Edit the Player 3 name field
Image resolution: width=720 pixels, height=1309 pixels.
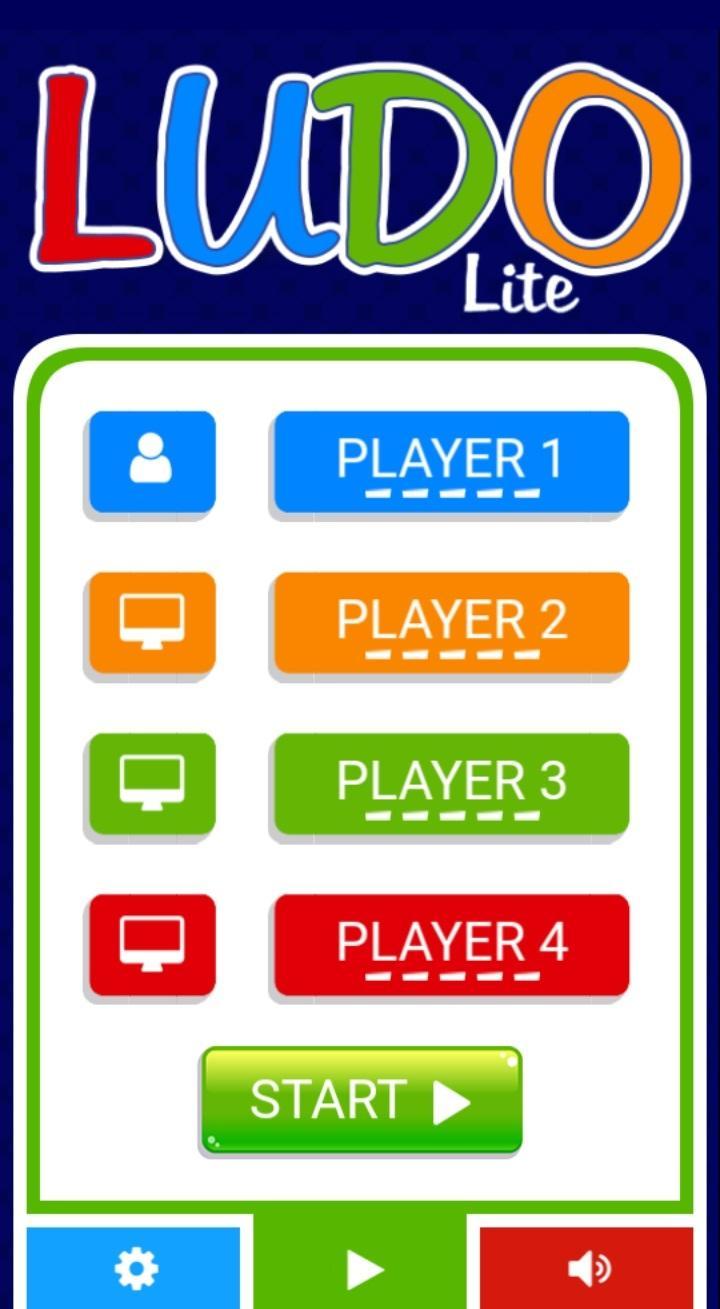pos(451,783)
